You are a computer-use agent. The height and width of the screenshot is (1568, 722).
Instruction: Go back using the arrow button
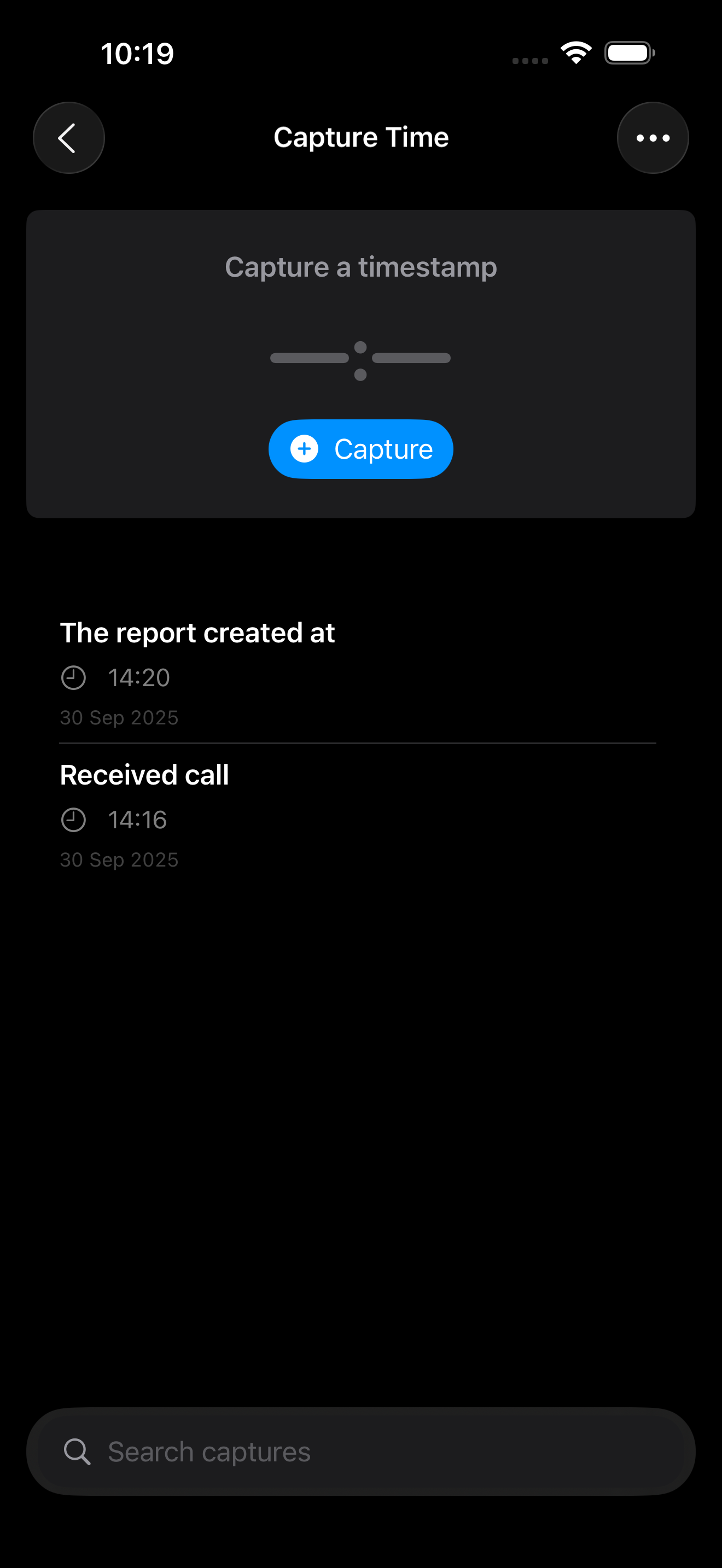69,138
